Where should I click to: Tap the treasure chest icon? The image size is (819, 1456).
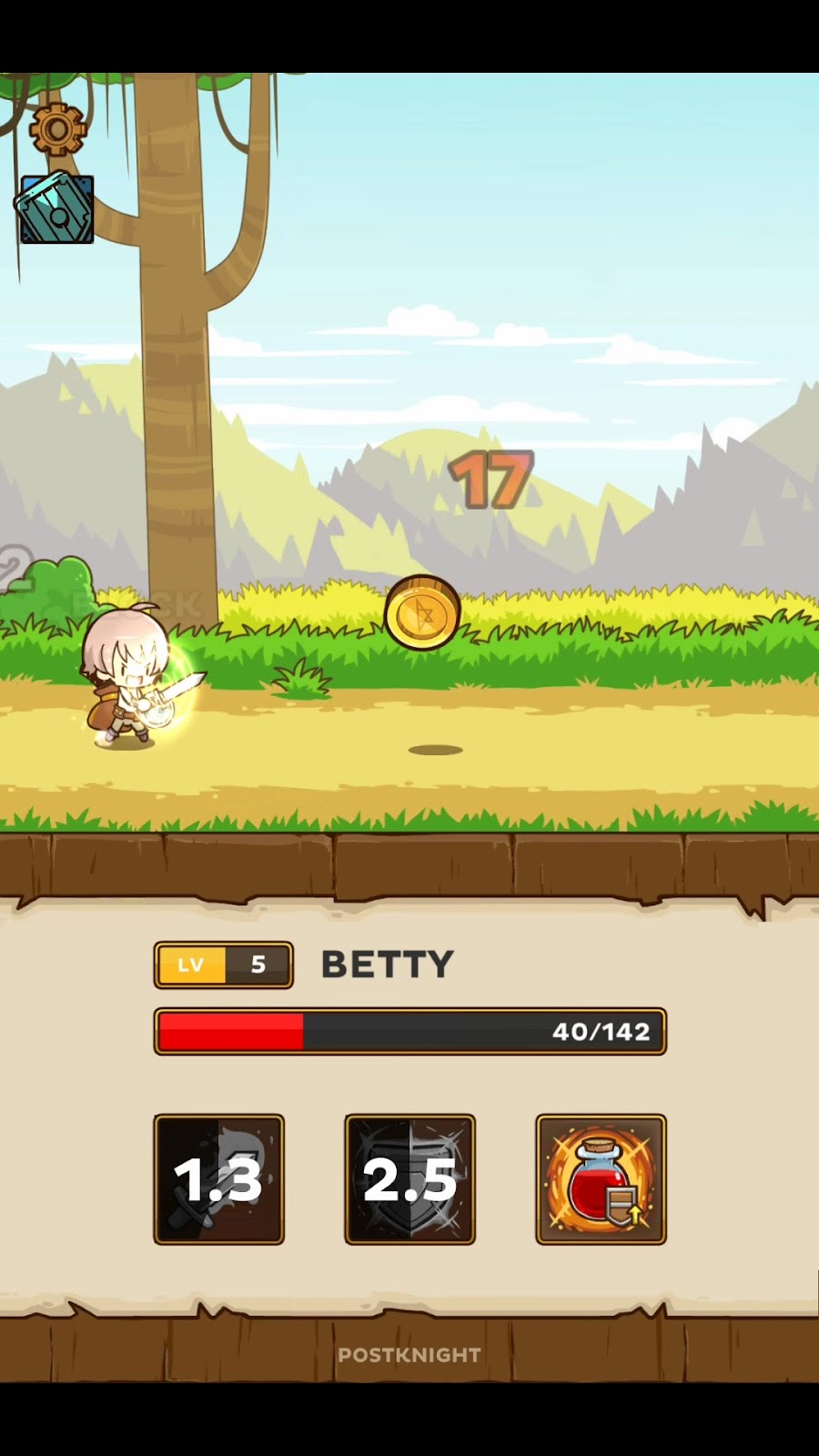56,208
